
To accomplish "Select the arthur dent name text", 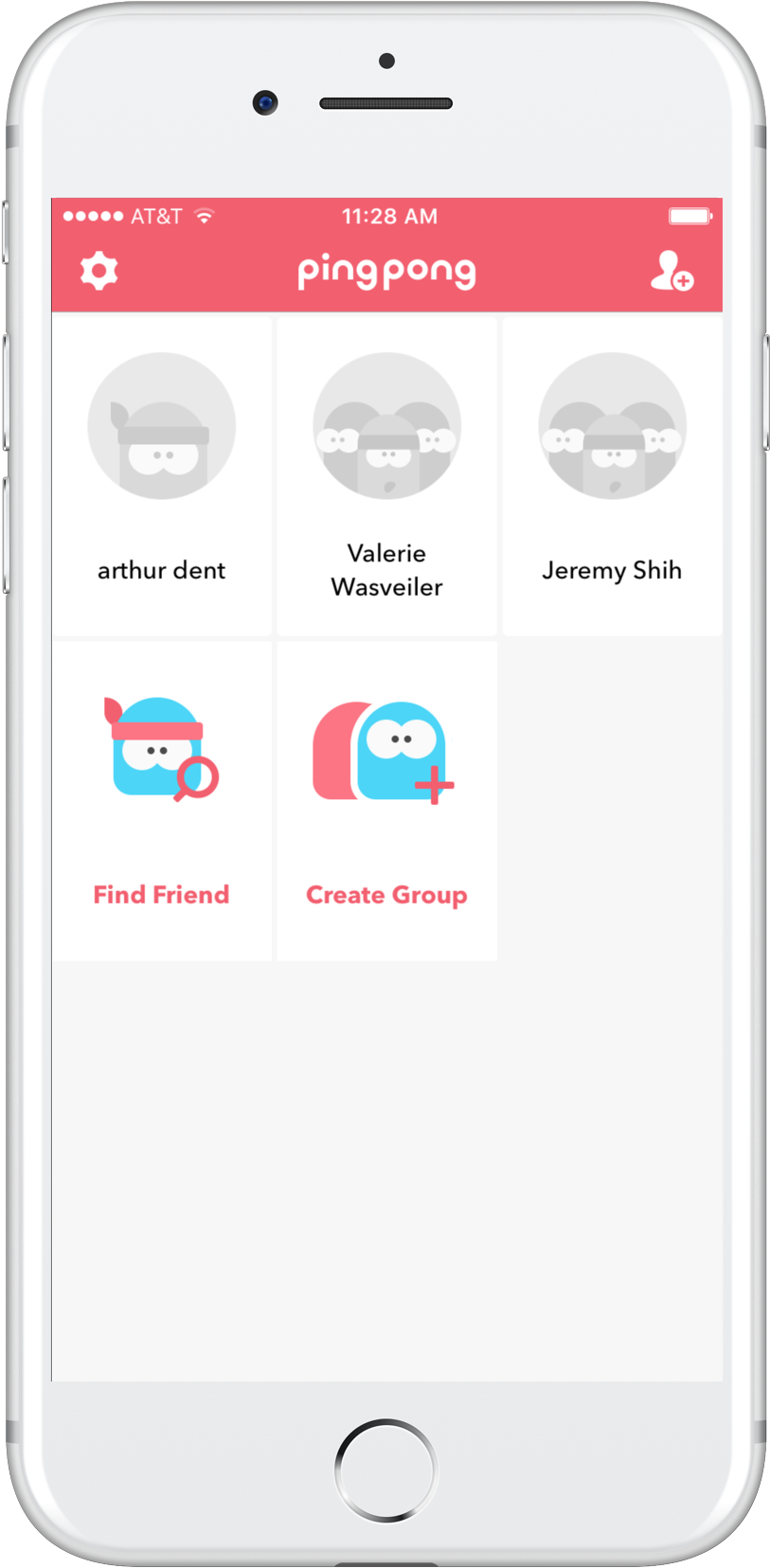I will [x=161, y=570].
